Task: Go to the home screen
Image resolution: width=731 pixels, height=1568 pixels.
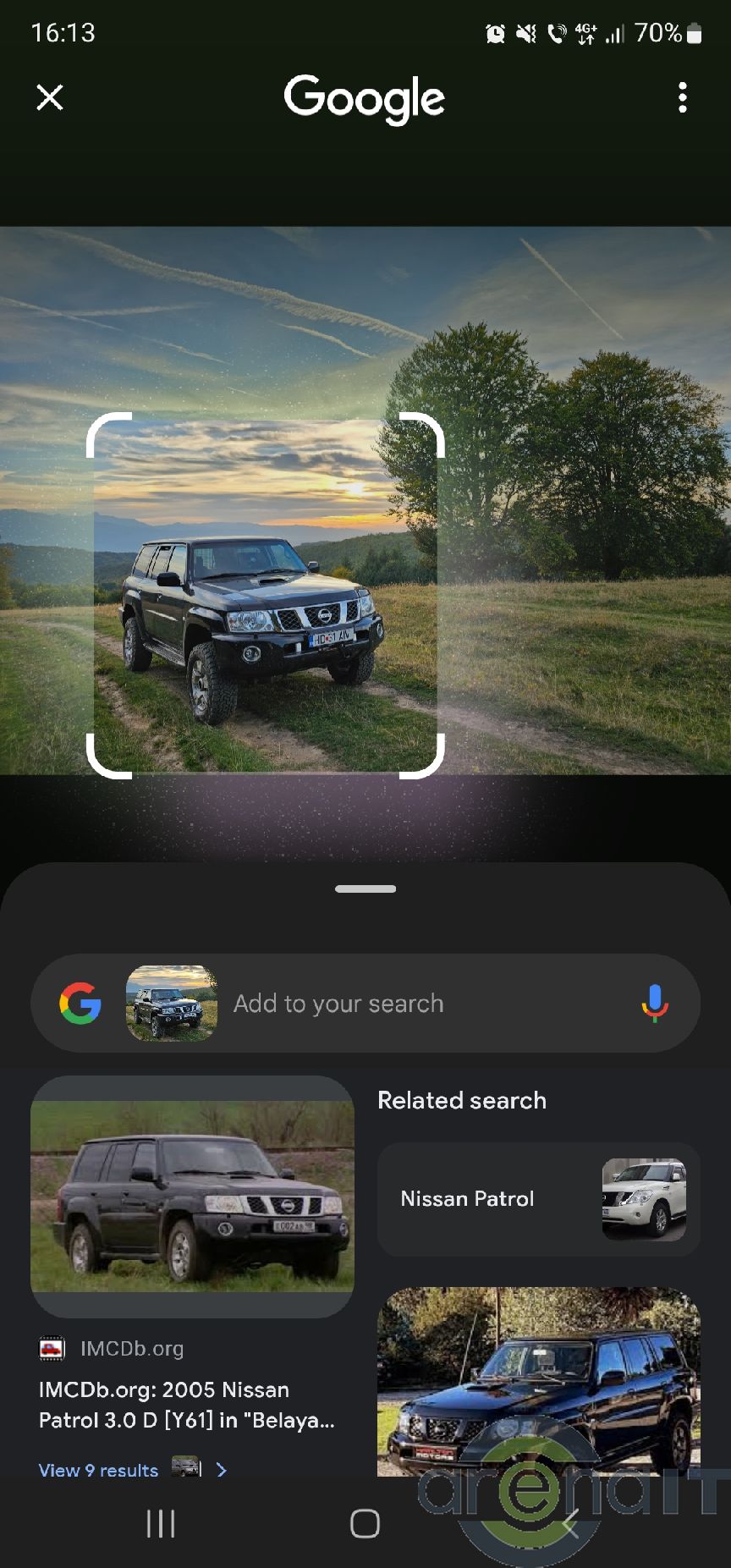Action: [365, 1523]
